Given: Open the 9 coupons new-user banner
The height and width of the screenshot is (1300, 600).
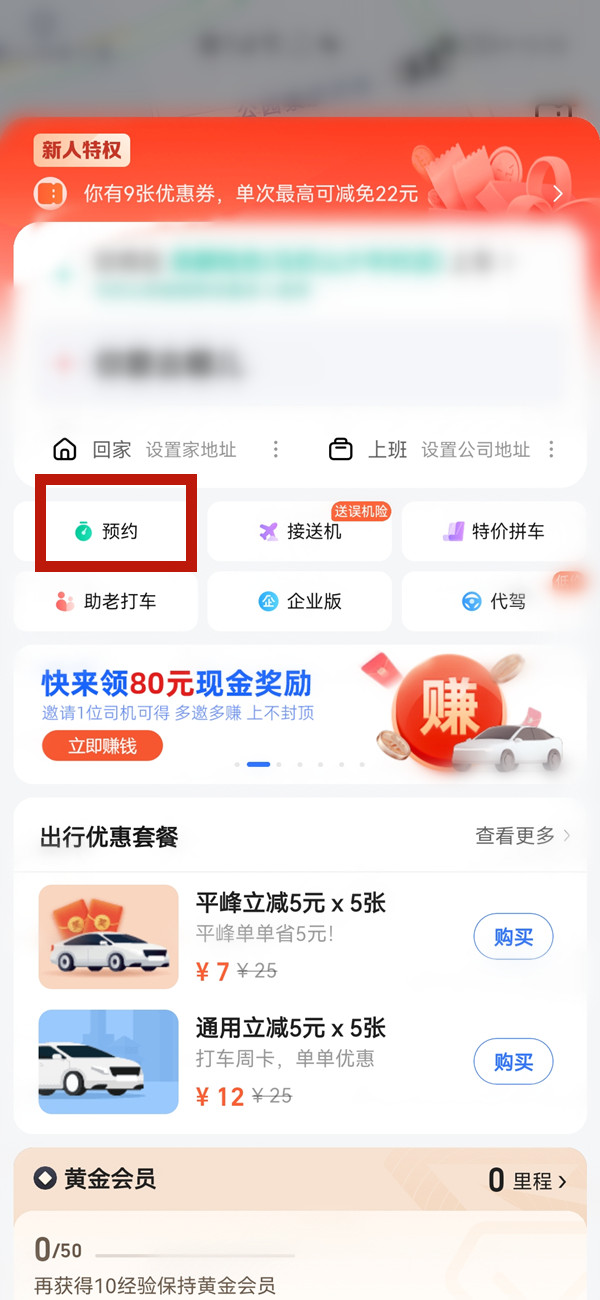Looking at the screenshot, I should tap(300, 193).
